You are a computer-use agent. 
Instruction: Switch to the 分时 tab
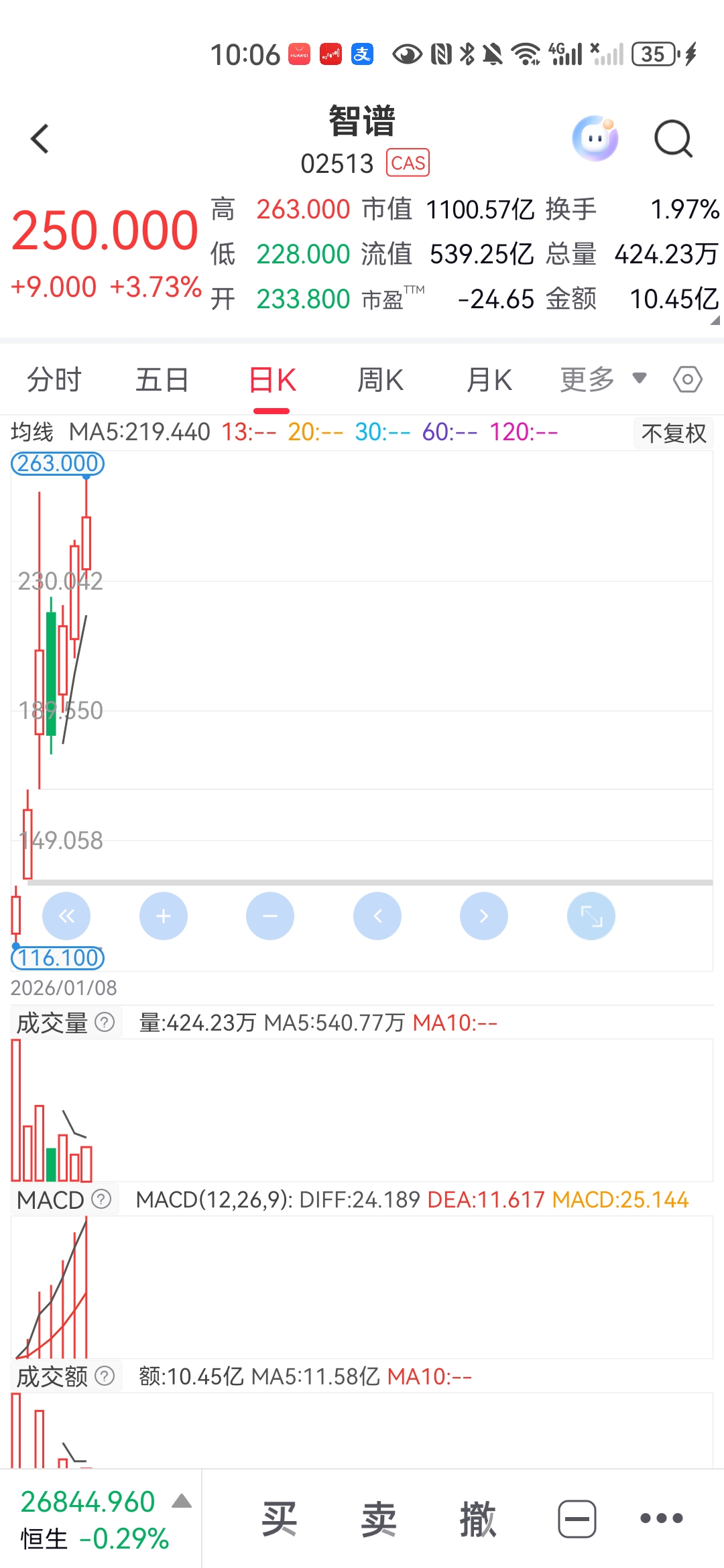click(54, 379)
